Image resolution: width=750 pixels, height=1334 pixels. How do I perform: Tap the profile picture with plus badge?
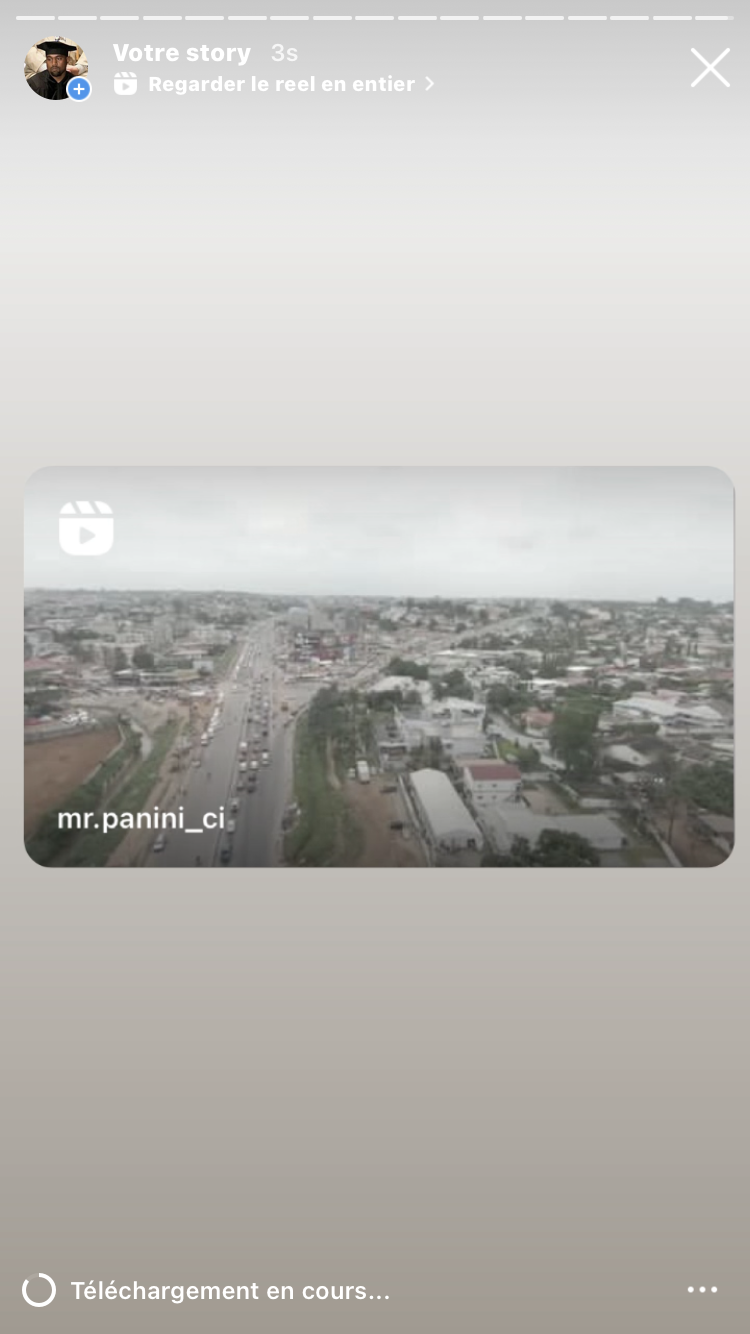coord(57,68)
